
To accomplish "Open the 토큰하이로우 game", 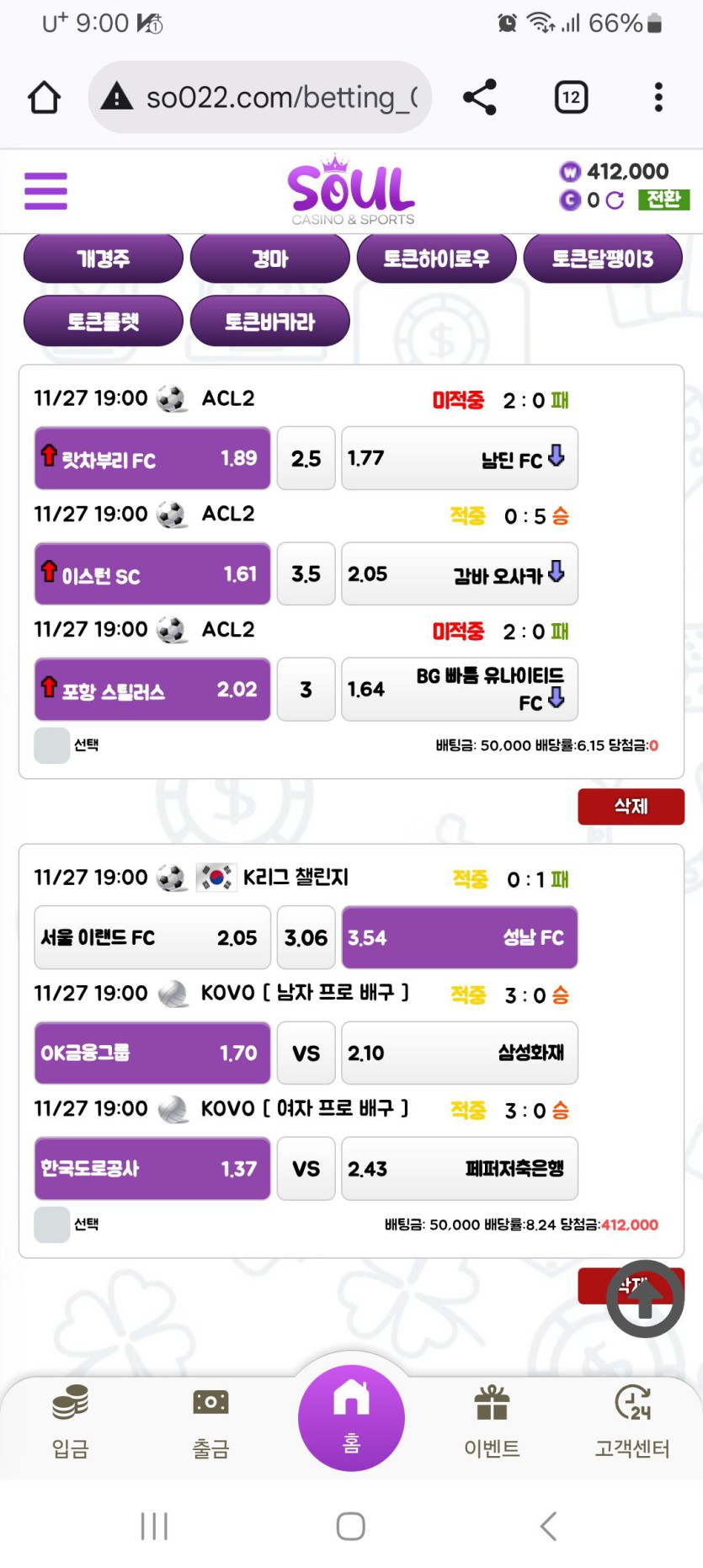I will [x=436, y=259].
